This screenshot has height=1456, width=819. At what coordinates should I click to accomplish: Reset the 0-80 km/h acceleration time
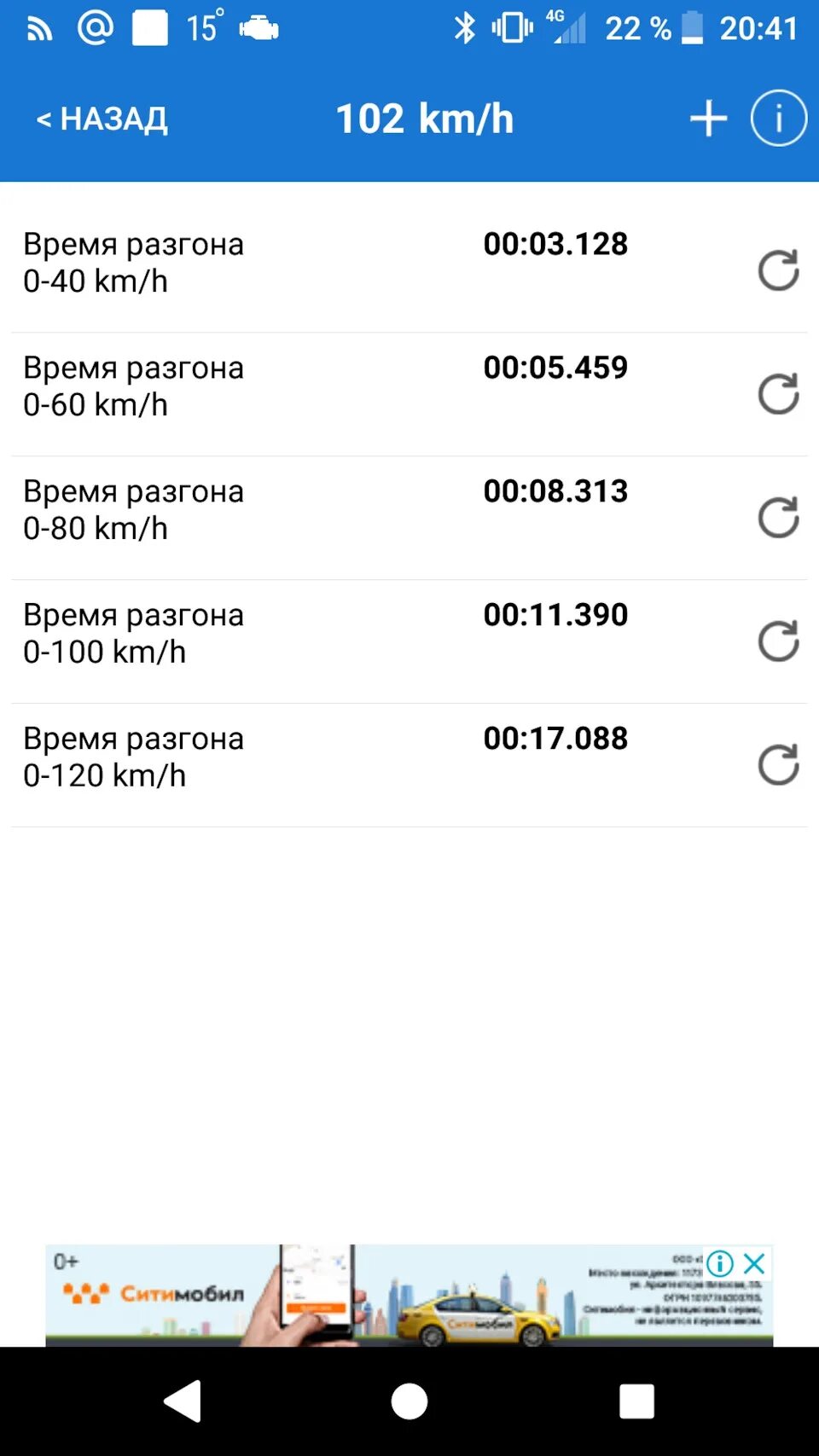click(x=778, y=518)
